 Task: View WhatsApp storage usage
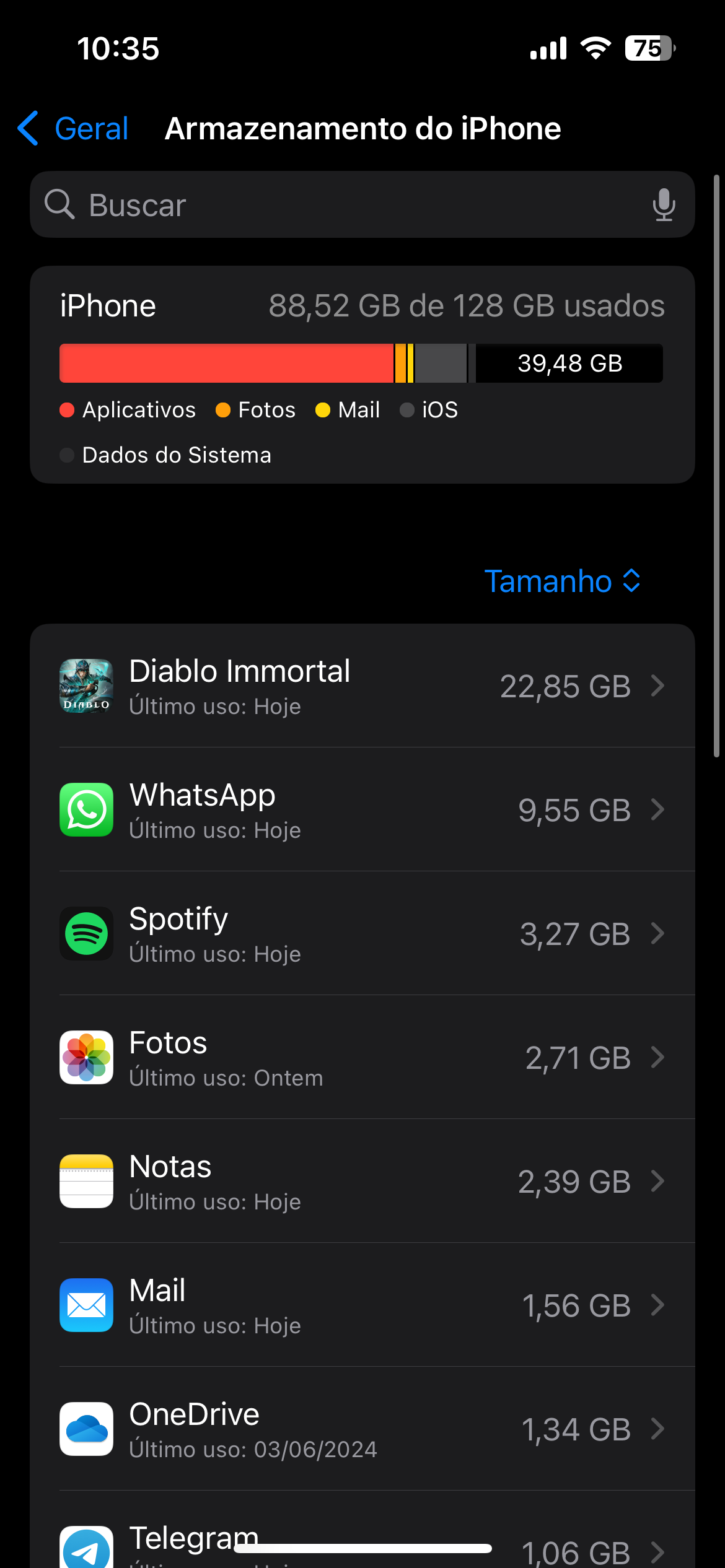pos(362,810)
